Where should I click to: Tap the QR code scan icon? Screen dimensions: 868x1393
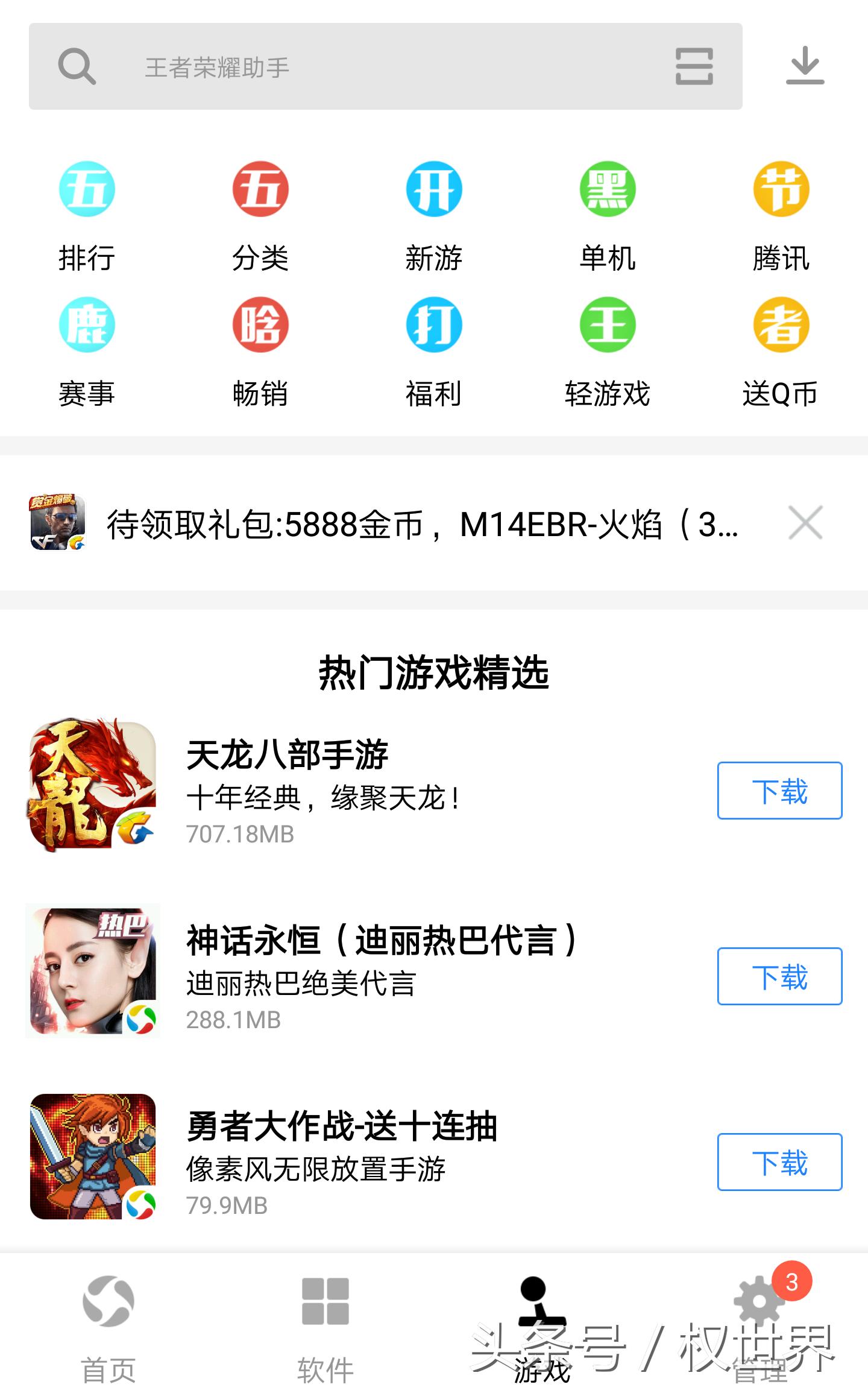pyautogui.click(x=693, y=66)
